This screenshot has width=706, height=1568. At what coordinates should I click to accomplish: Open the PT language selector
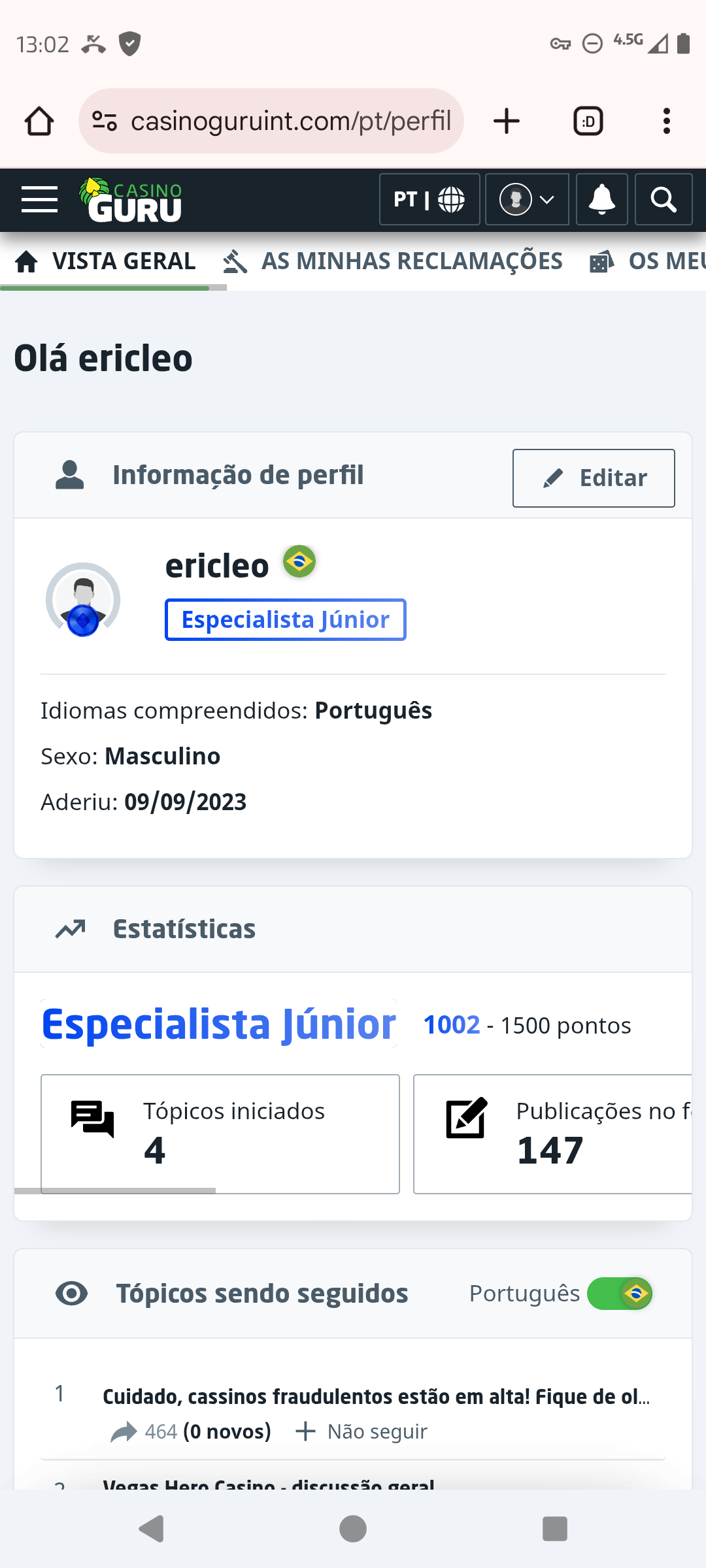point(428,200)
